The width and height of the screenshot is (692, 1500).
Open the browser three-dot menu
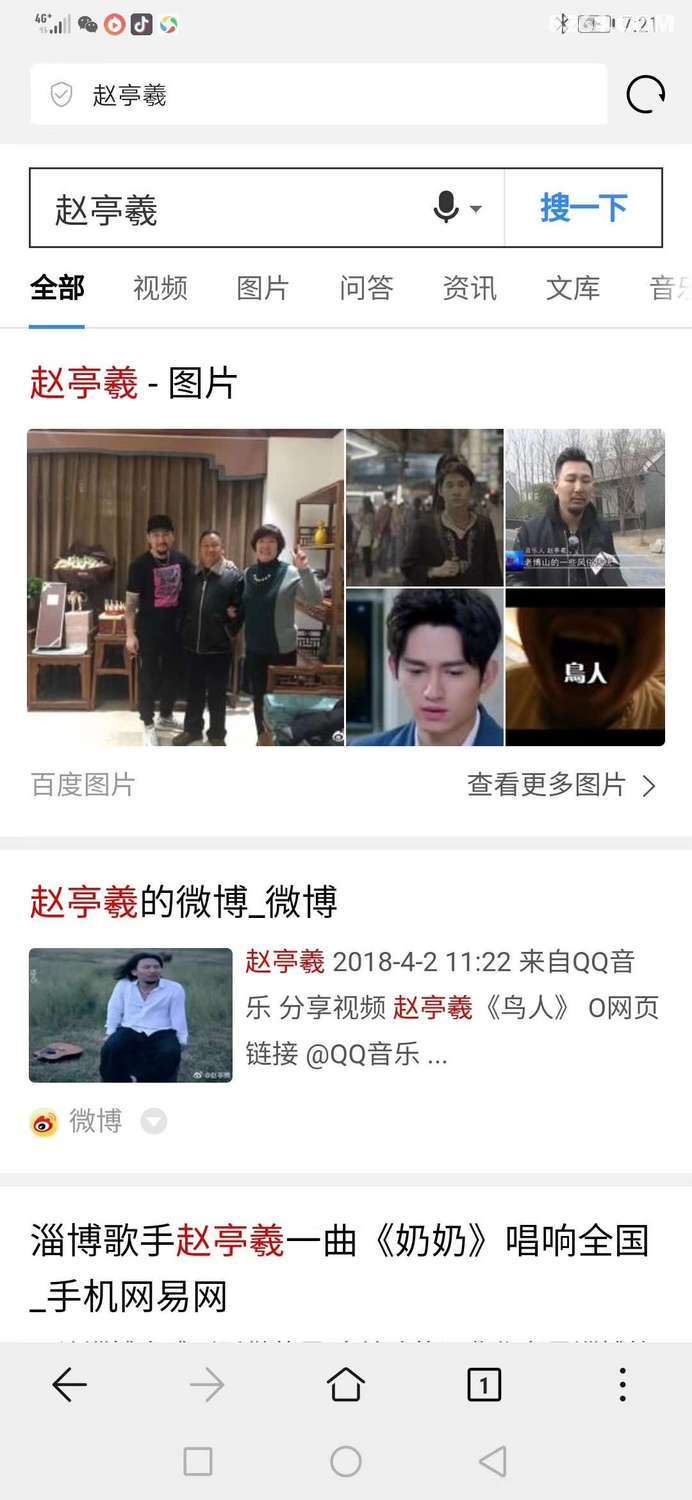622,1385
